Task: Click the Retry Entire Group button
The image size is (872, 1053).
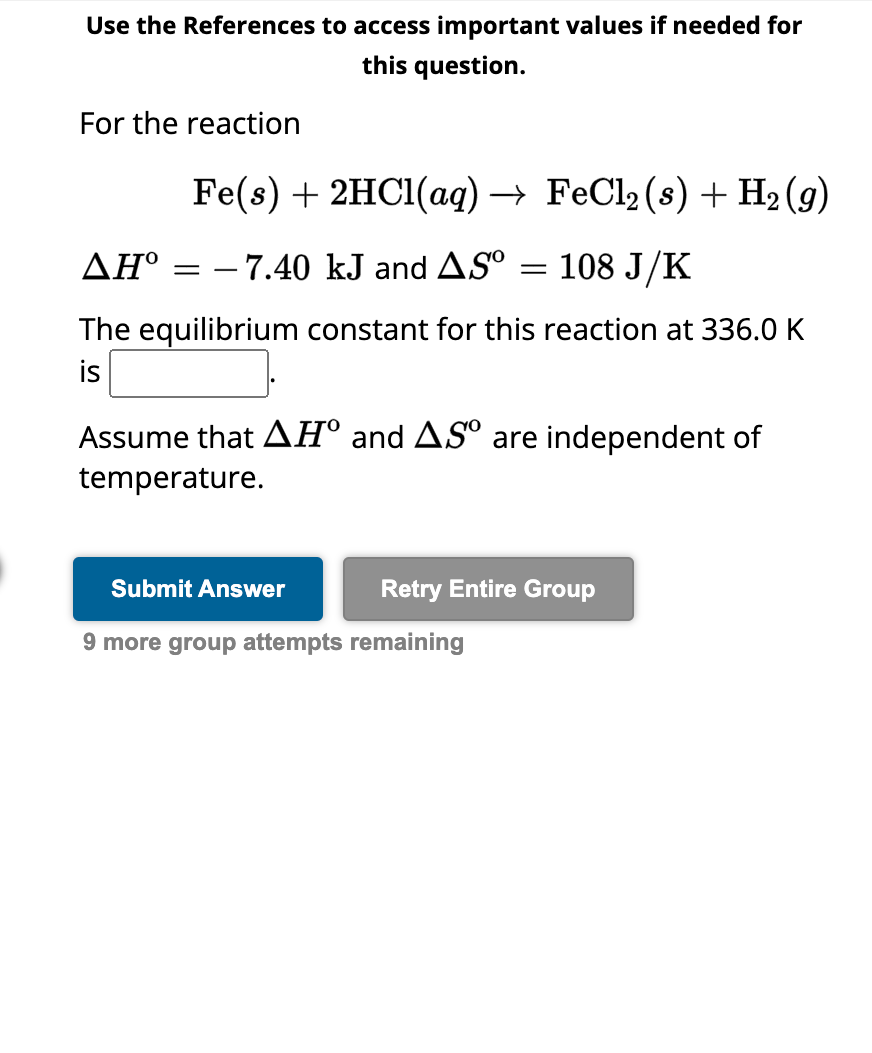Action: click(488, 589)
